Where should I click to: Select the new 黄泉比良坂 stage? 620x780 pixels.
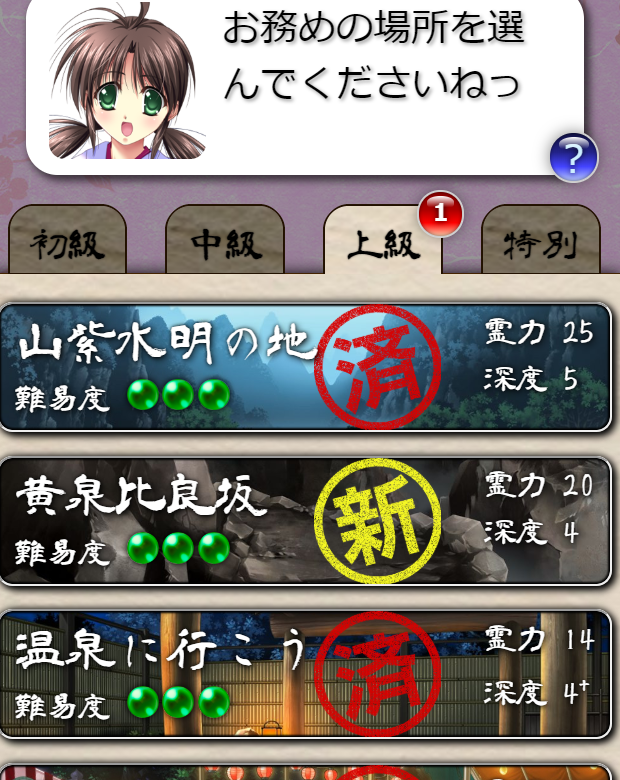[305, 521]
